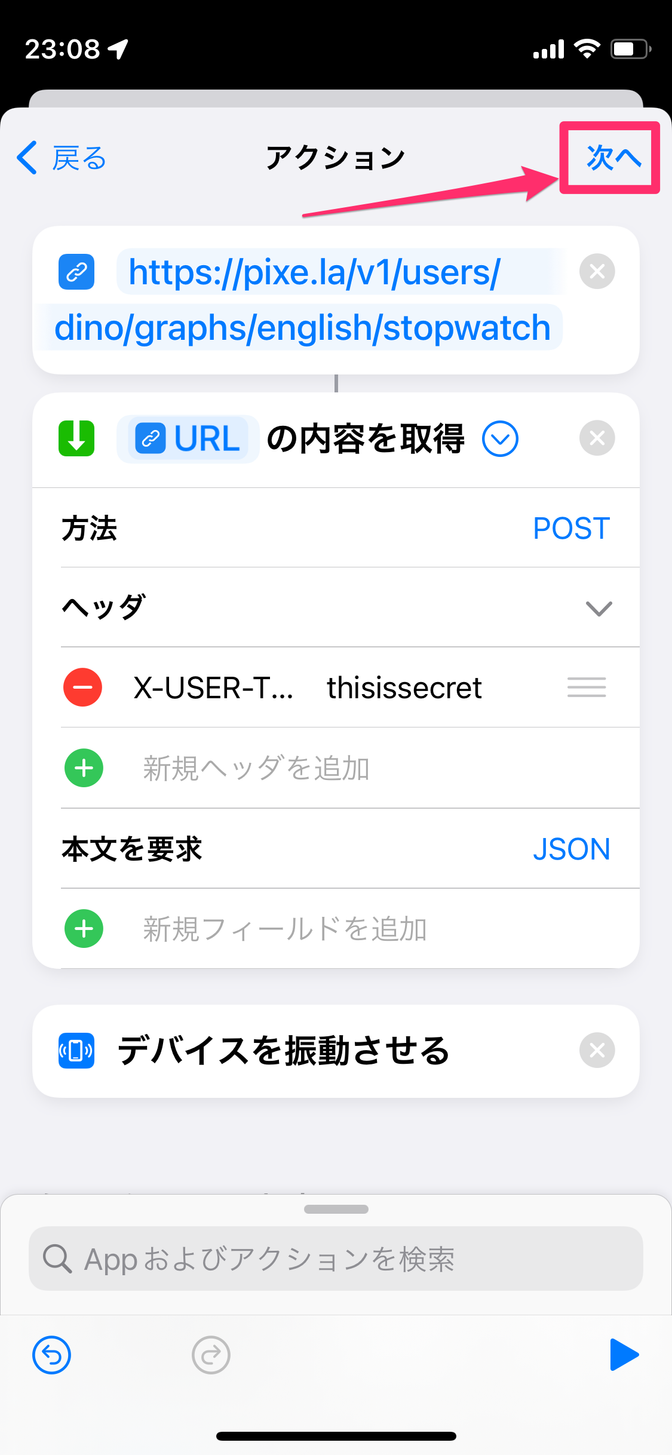Collapse the ヘッダ section
This screenshot has height=1455, width=672.
598,608
